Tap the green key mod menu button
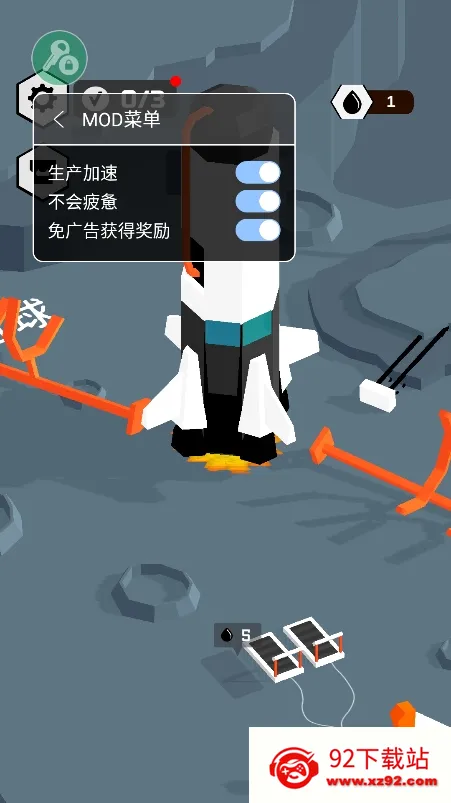The width and height of the screenshot is (451, 803). [60, 58]
